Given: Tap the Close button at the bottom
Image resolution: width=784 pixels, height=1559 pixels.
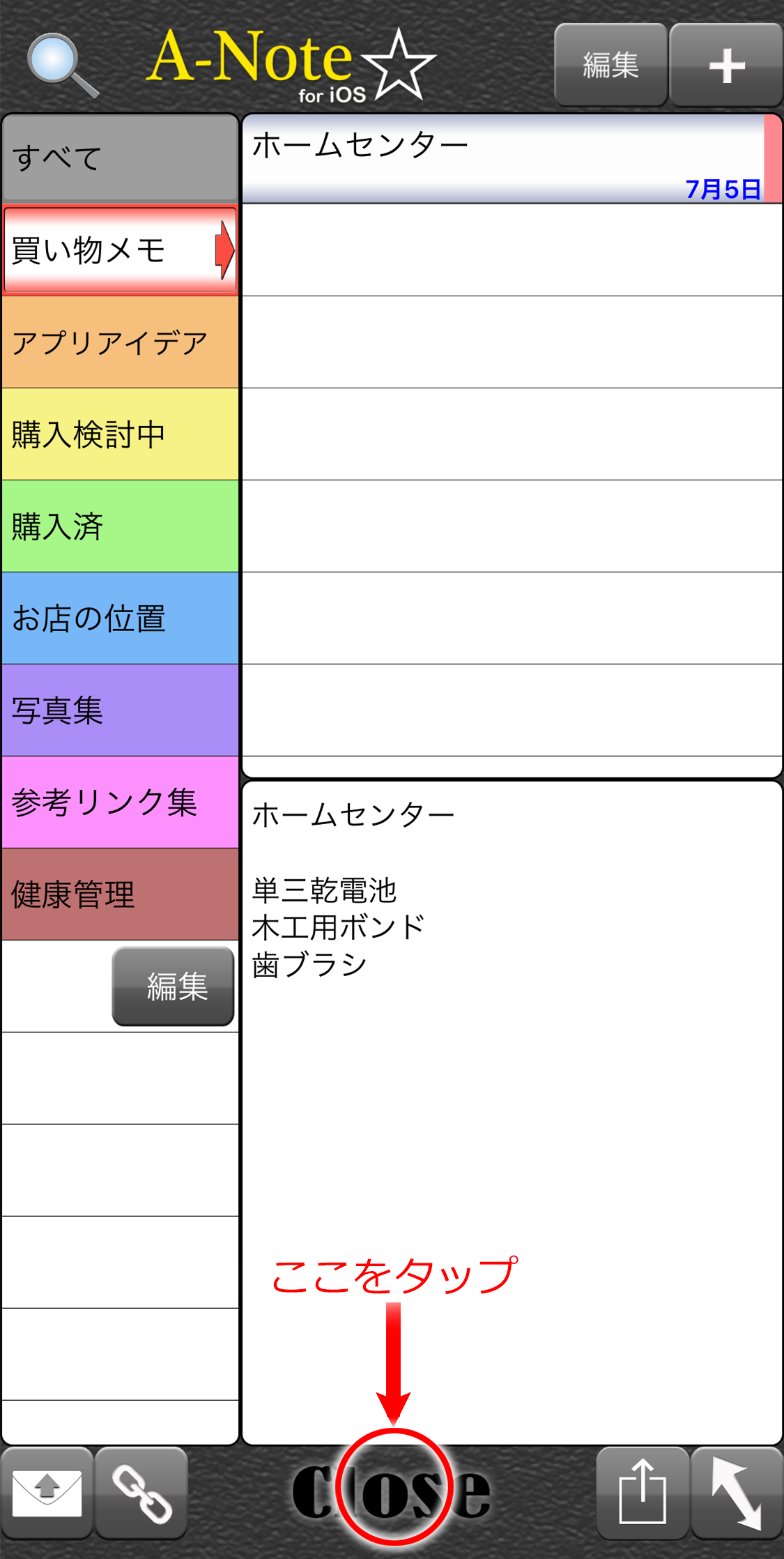Looking at the screenshot, I should click(392, 1491).
